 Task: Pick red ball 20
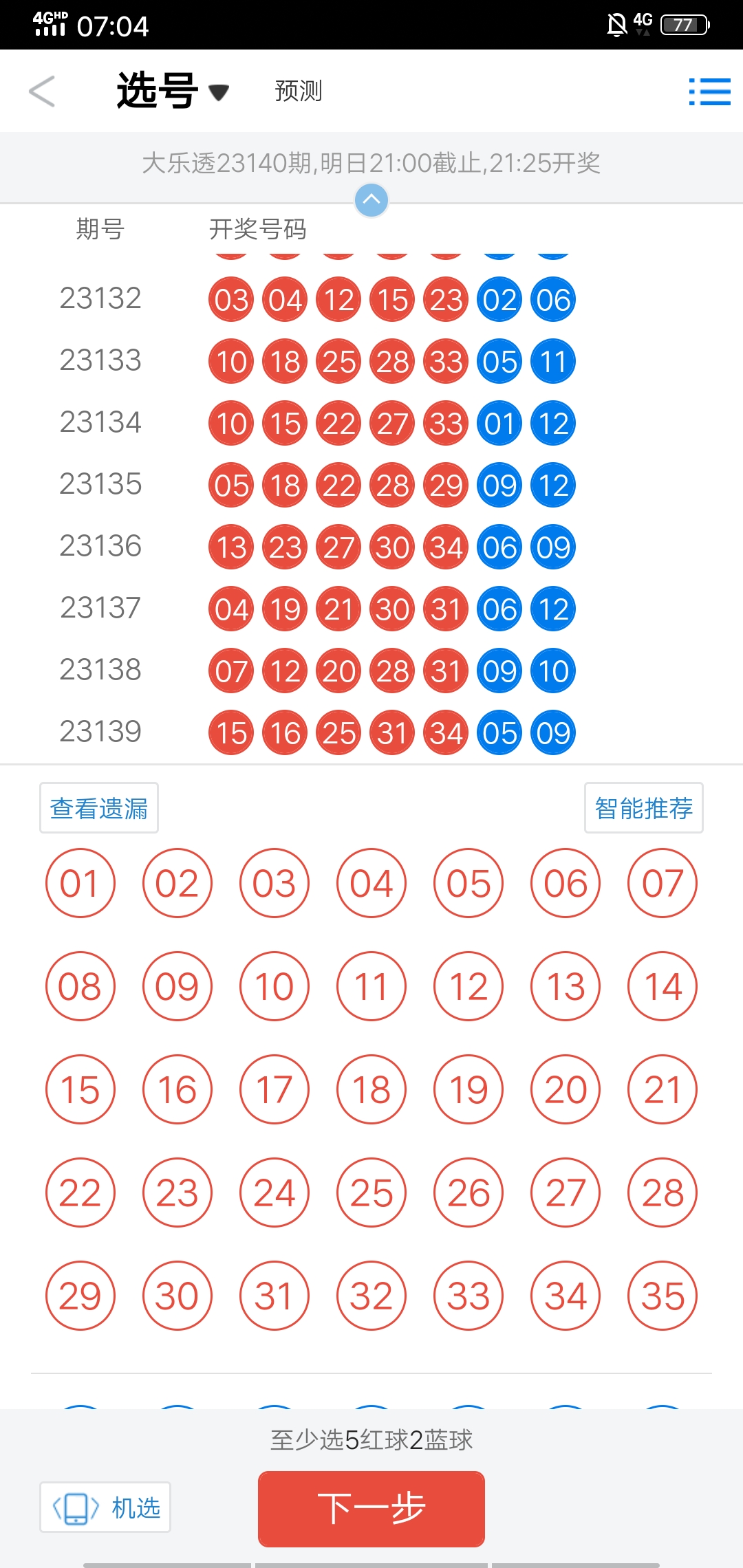566,1089
